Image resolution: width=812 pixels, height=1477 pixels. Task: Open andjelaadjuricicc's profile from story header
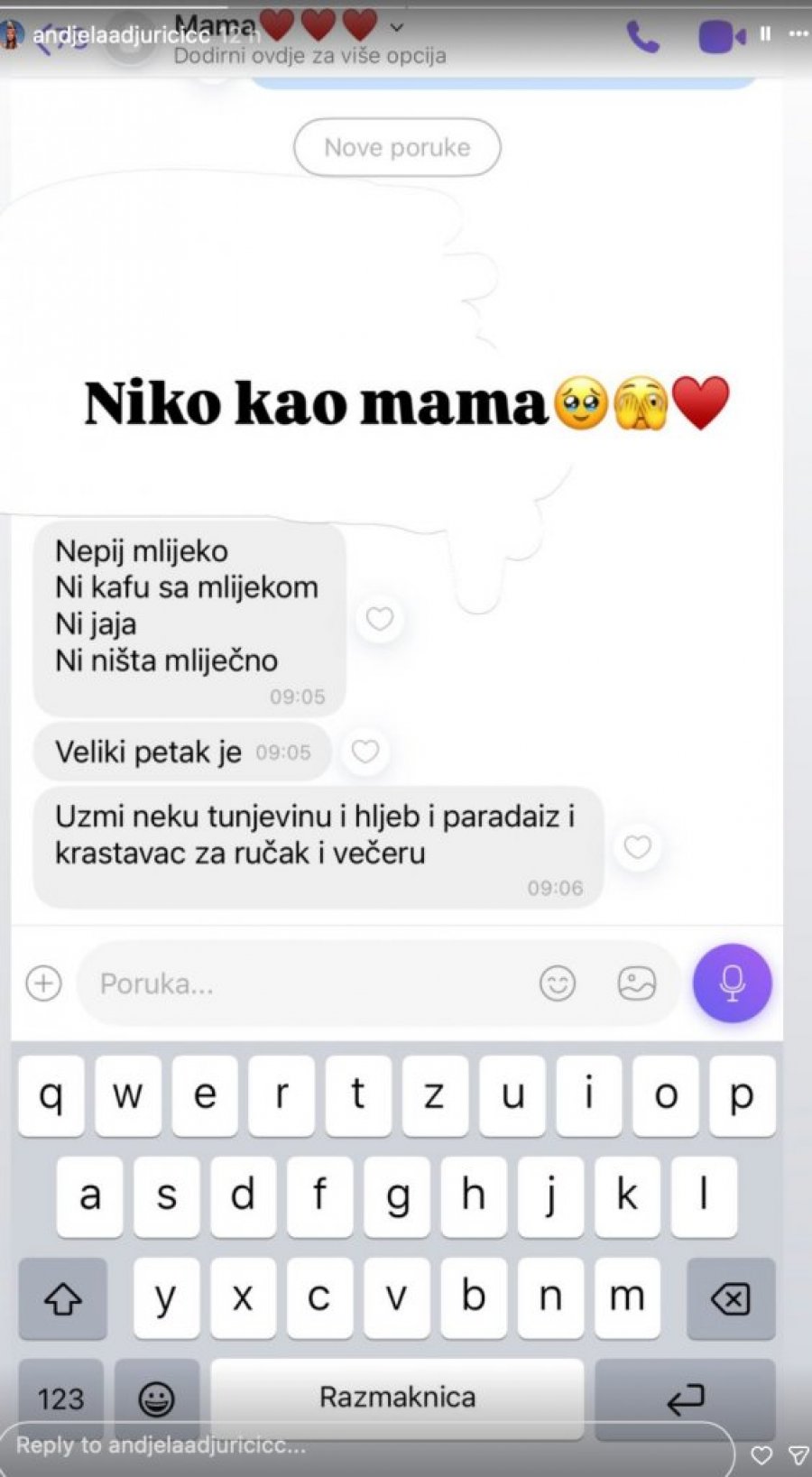click(120, 35)
